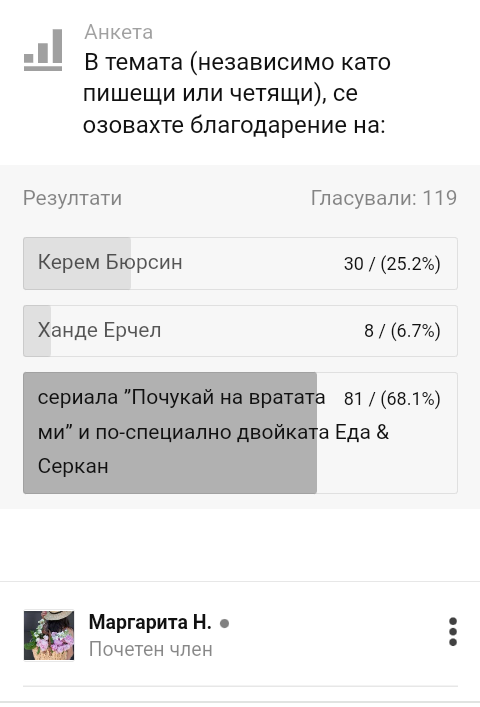Open Маргарита Н.'s profile name
The height and width of the screenshot is (707, 480).
(150, 622)
